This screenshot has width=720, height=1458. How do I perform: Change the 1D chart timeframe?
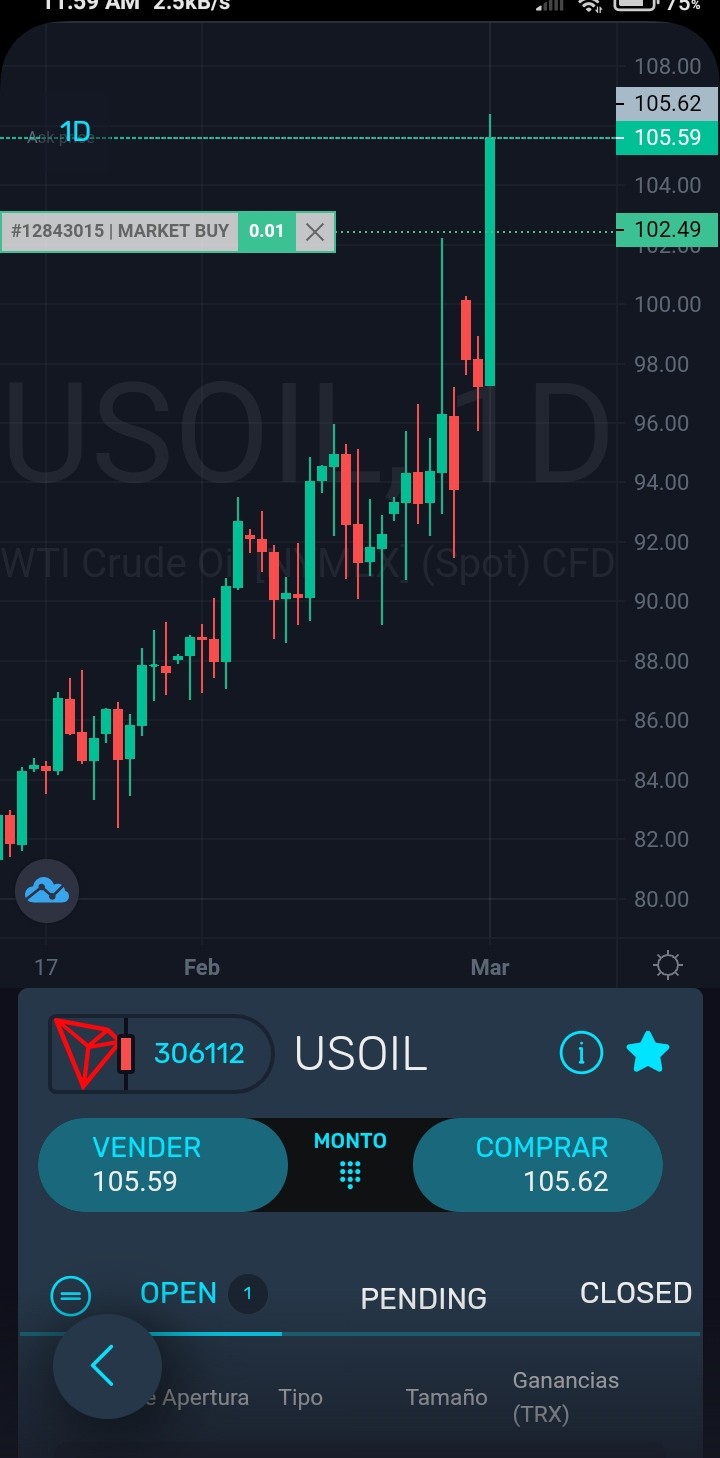coord(74,131)
